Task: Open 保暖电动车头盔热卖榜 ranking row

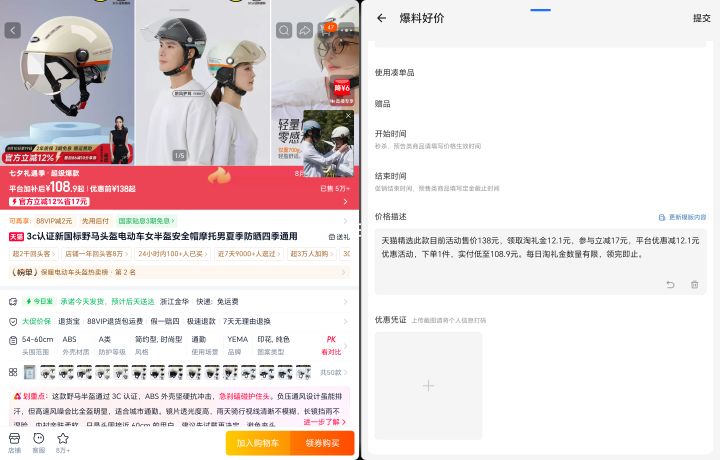Action: (179, 272)
